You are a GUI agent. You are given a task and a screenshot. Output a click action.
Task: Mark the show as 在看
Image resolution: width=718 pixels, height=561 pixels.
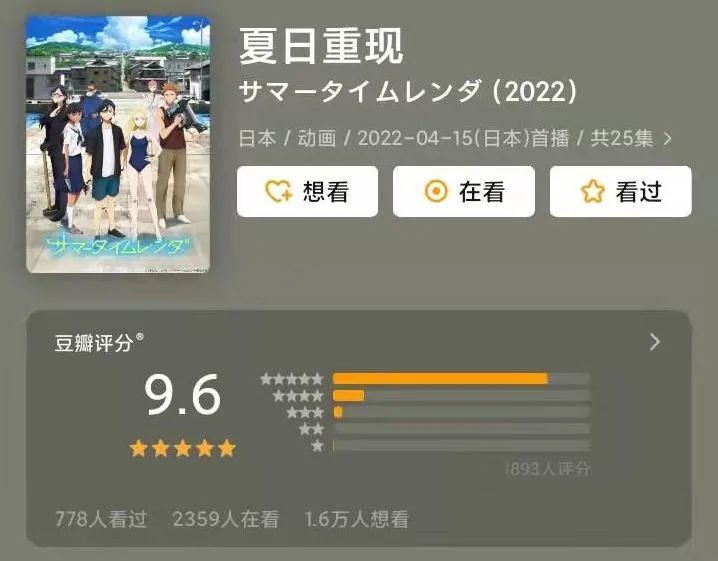(463, 192)
